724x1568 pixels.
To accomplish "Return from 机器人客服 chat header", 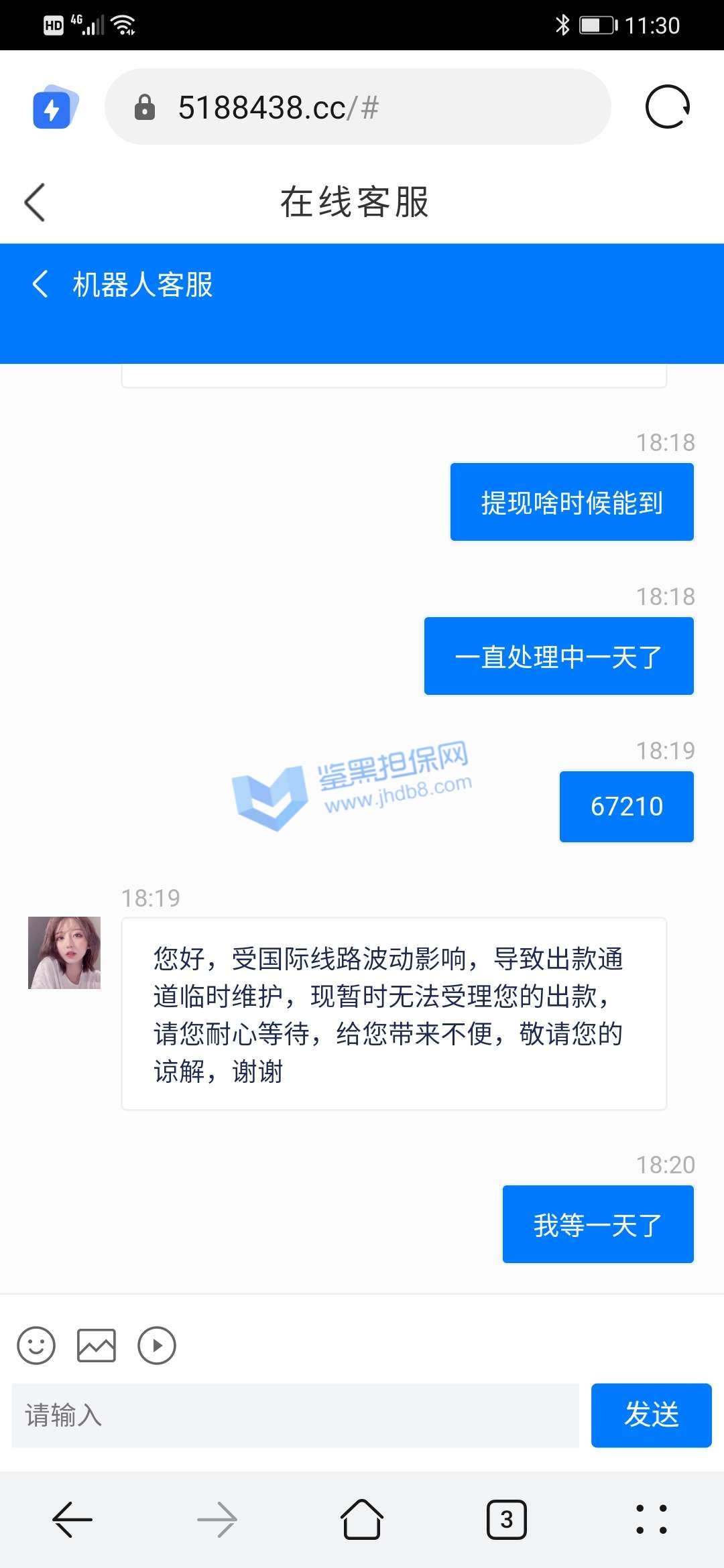I will [40, 284].
